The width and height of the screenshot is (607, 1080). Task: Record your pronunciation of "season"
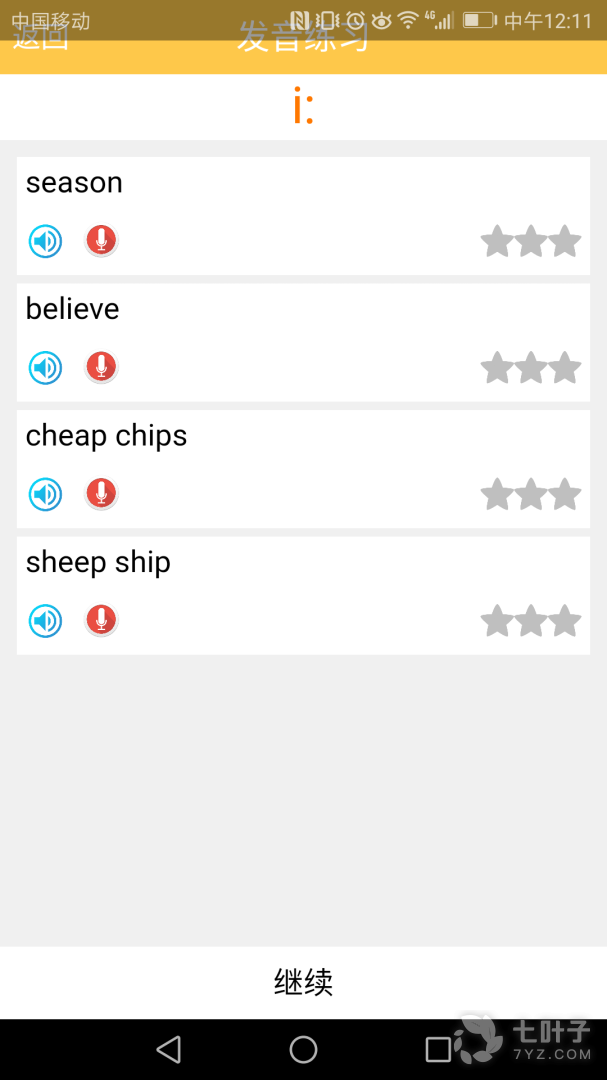(100, 241)
